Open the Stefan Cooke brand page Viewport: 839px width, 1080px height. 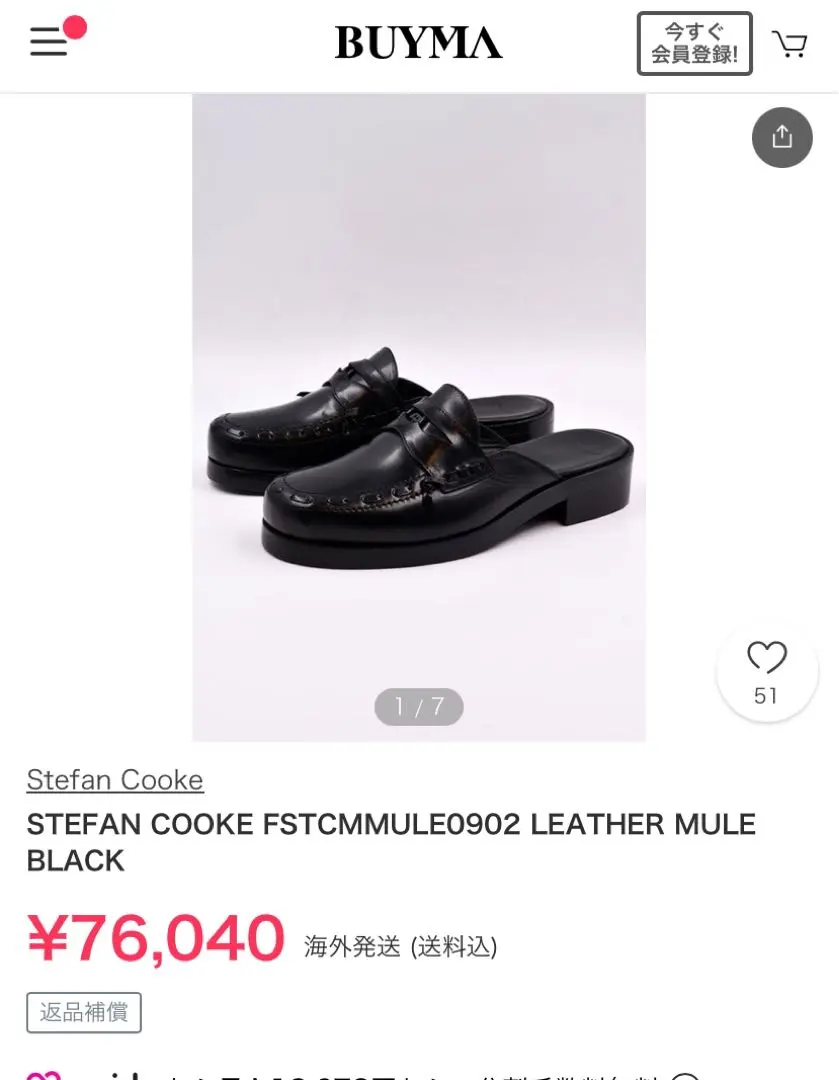click(114, 780)
